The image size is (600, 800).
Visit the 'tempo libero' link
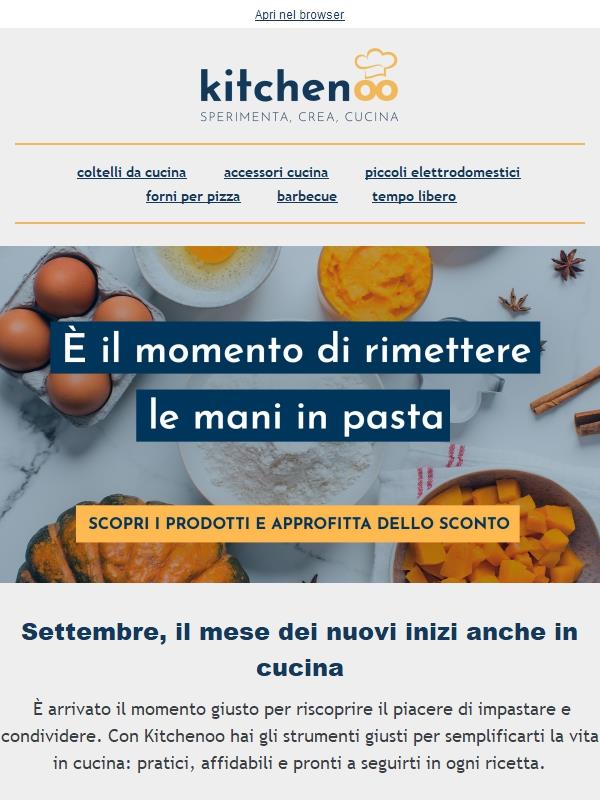[x=414, y=196]
